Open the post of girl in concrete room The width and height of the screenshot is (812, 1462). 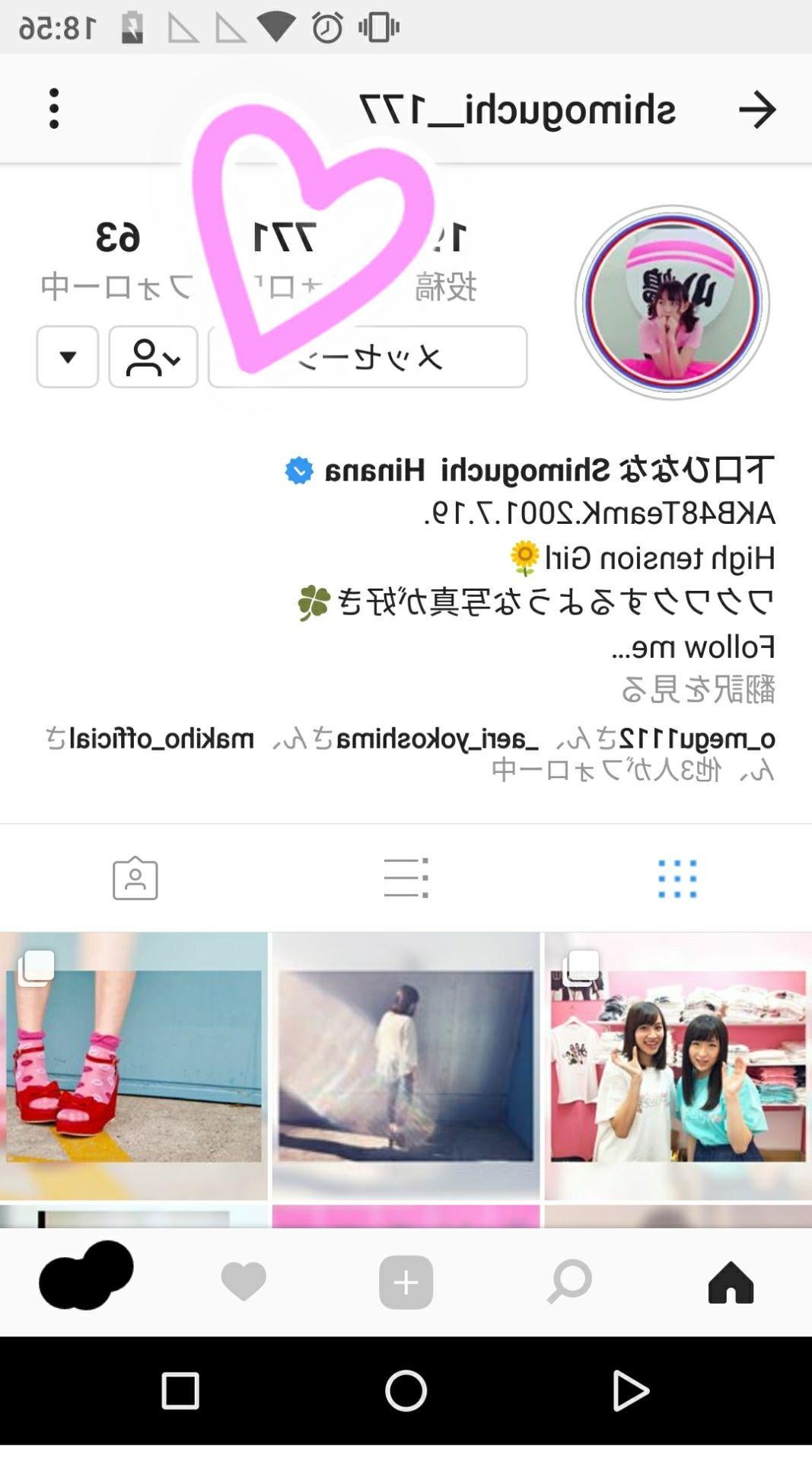(x=406, y=1065)
